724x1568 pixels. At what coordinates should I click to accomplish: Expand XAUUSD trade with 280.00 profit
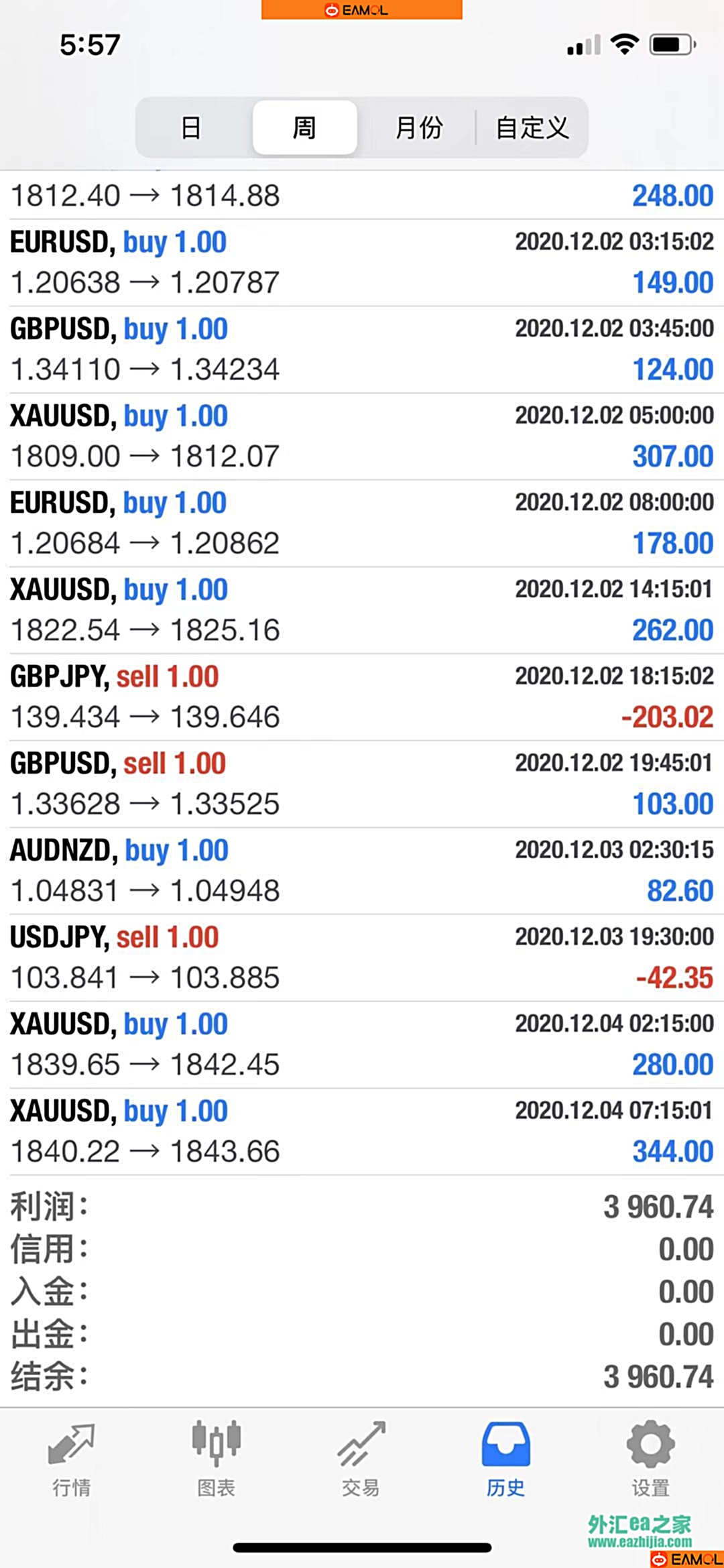[x=362, y=1045]
